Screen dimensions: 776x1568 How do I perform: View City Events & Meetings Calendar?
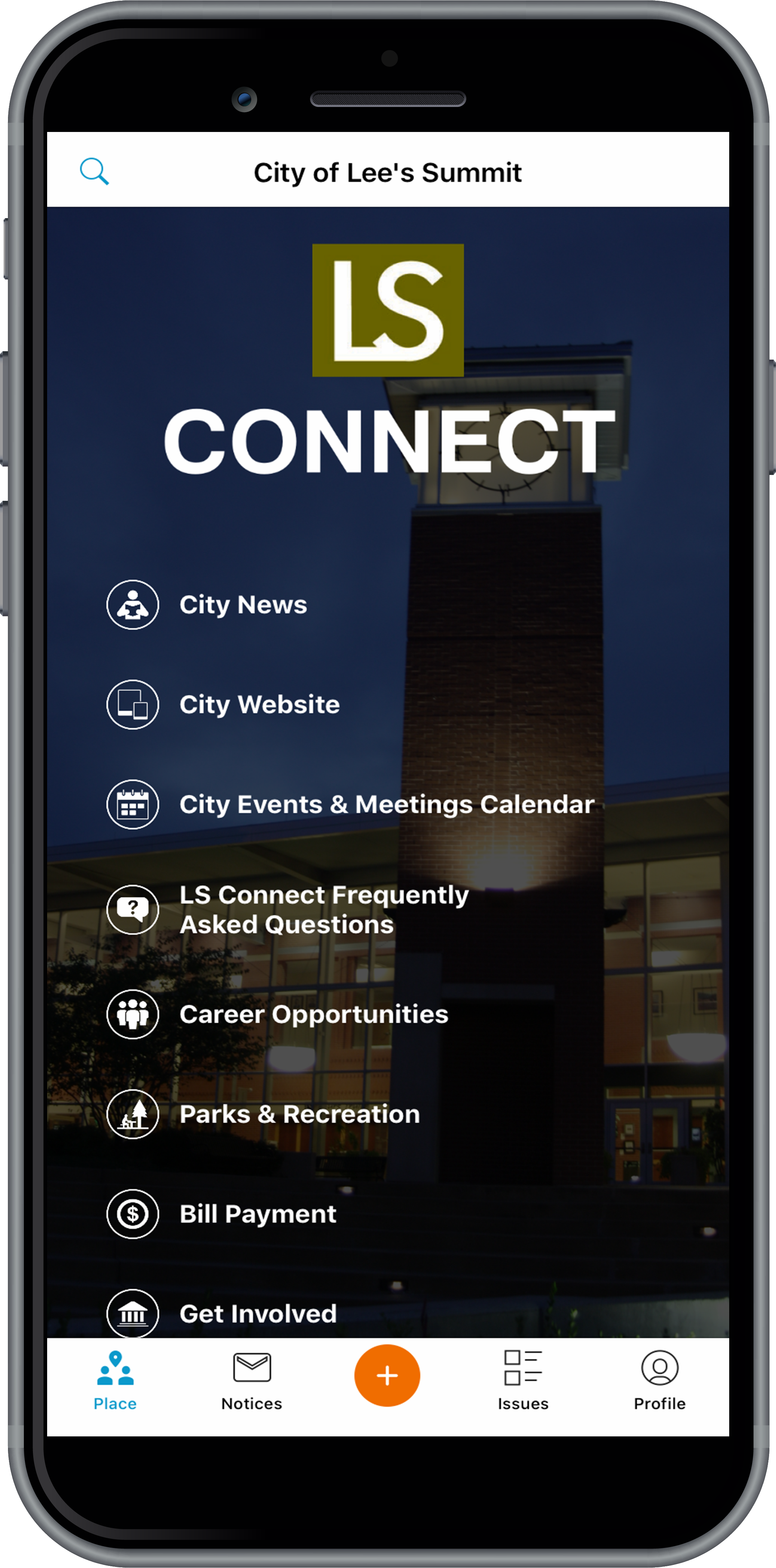coord(386,804)
